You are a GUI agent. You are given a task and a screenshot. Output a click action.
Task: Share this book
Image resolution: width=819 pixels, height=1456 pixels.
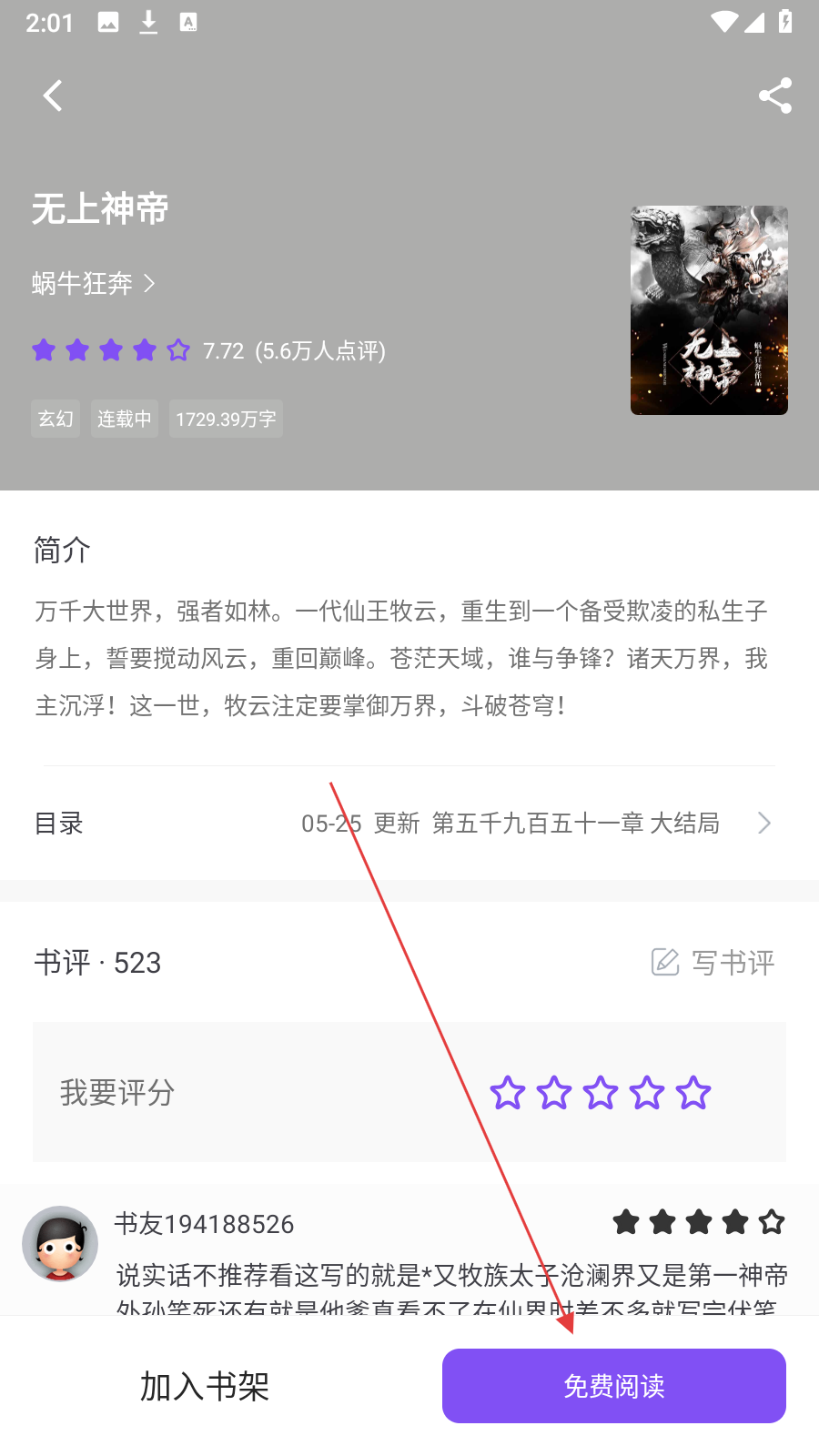[x=775, y=96]
